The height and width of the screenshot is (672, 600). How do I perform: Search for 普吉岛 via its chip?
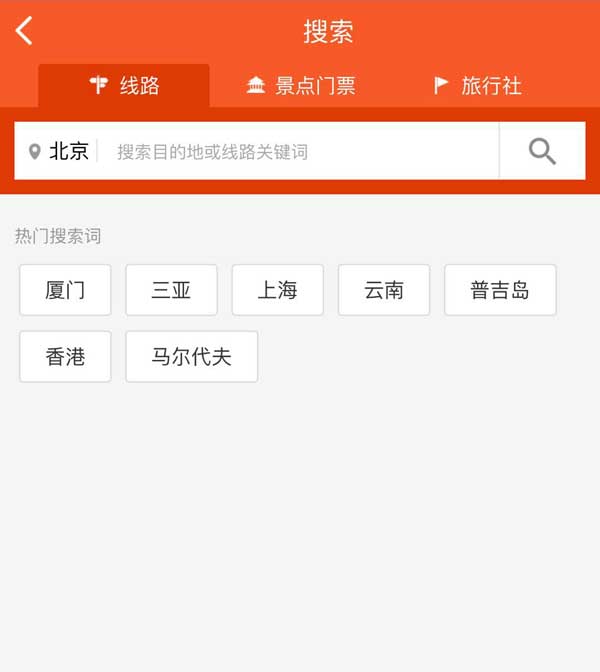pyautogui.click(x=500, y=290)
